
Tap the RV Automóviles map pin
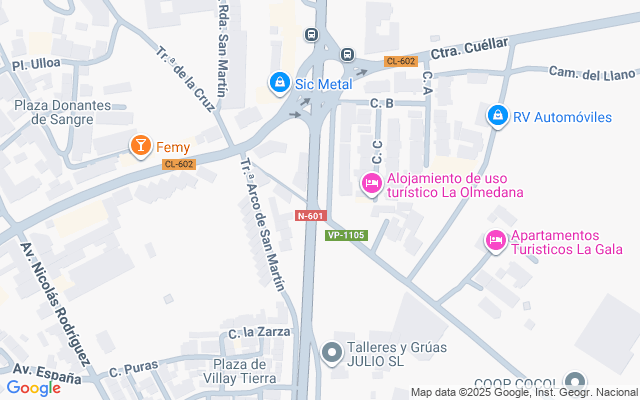497,117
